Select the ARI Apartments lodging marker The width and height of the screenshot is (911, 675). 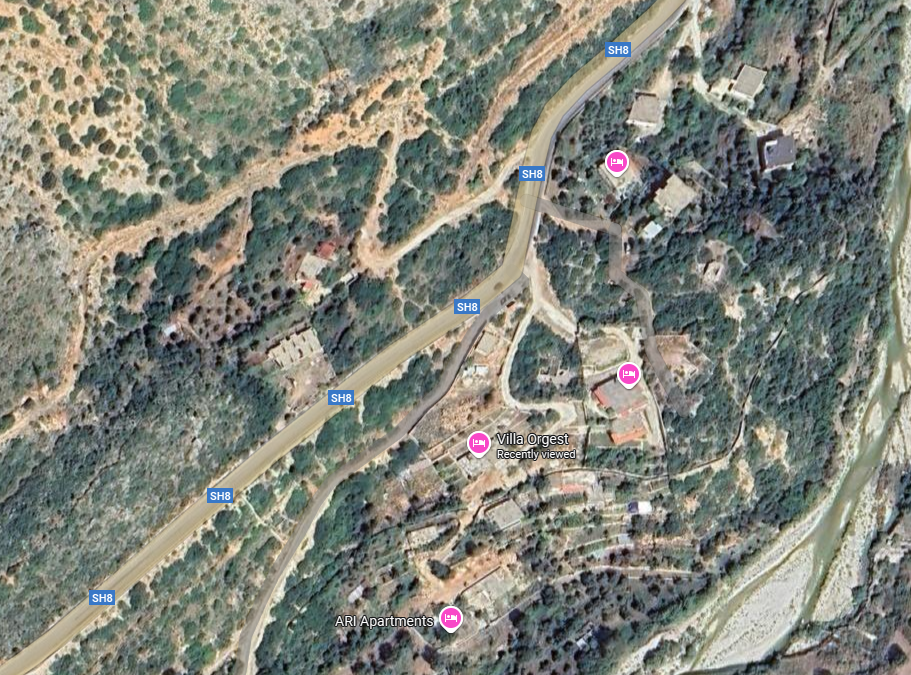coord(451,619)
